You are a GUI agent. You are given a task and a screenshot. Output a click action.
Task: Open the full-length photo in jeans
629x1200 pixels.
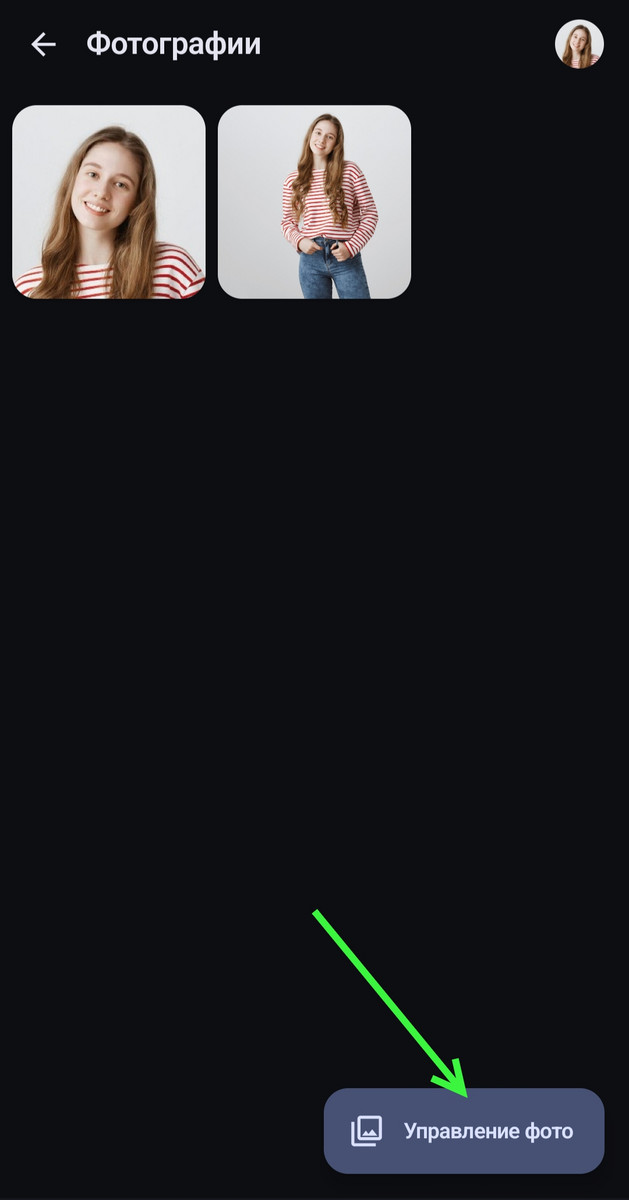(314, 202)
